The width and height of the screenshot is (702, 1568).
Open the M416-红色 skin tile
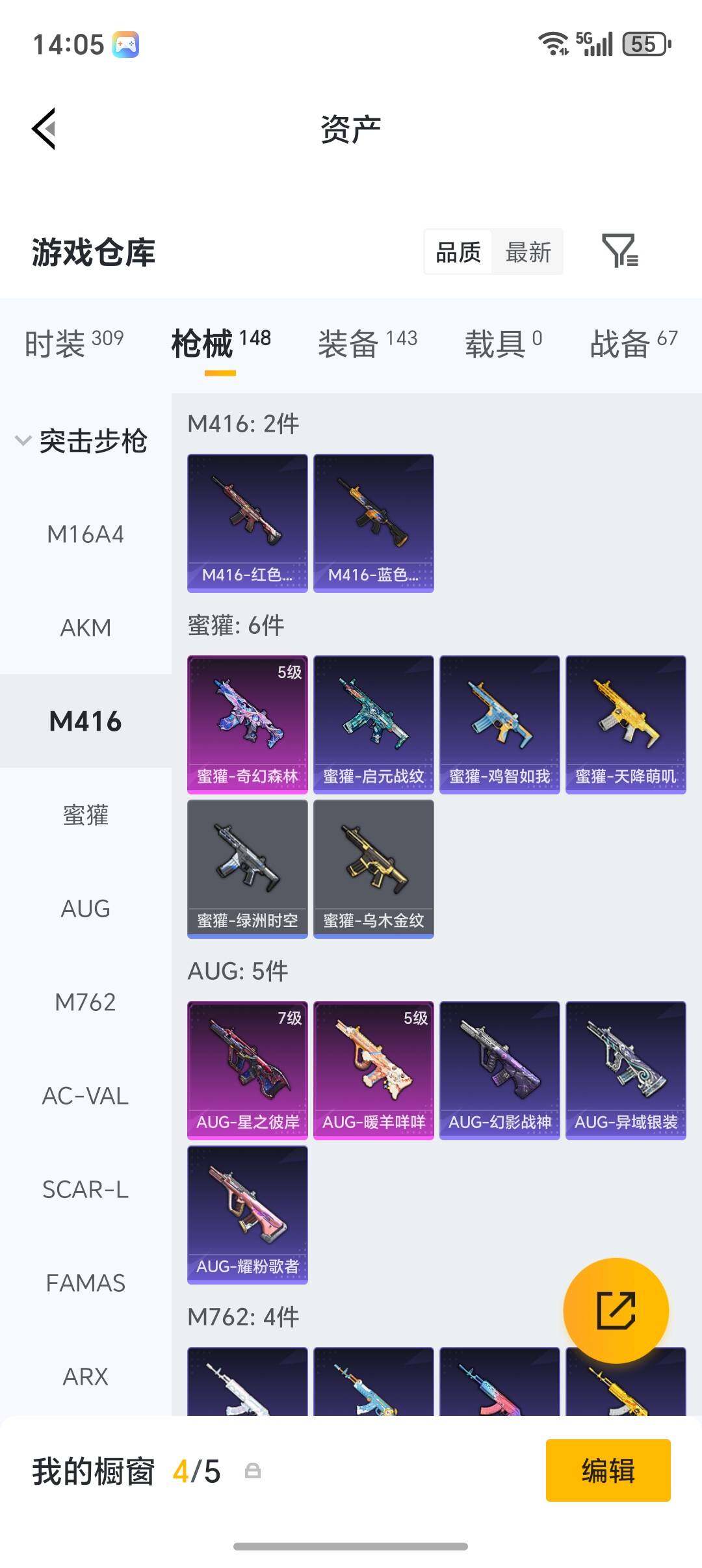coord(248,523)
